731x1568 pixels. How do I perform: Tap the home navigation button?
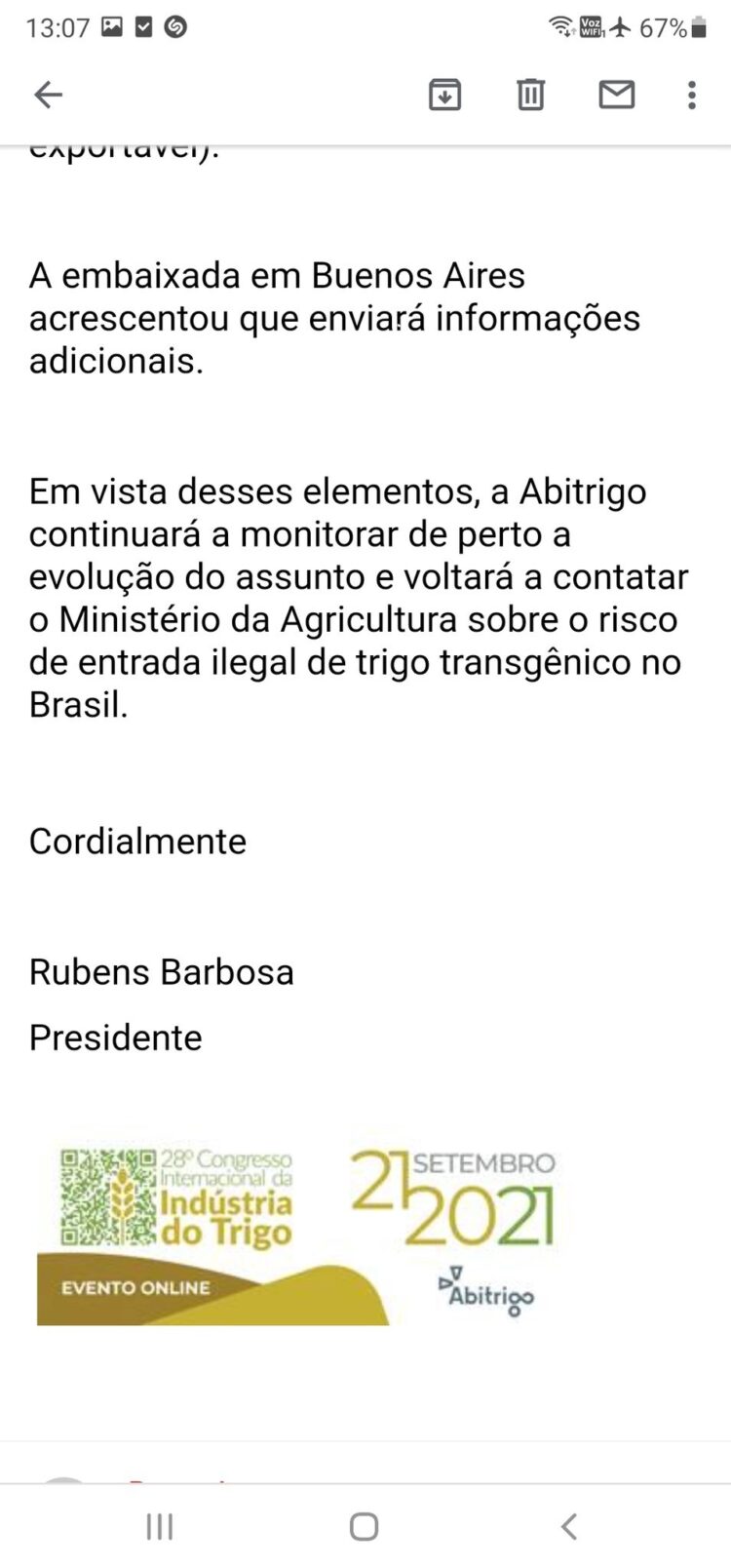[x=363, y=1527]
